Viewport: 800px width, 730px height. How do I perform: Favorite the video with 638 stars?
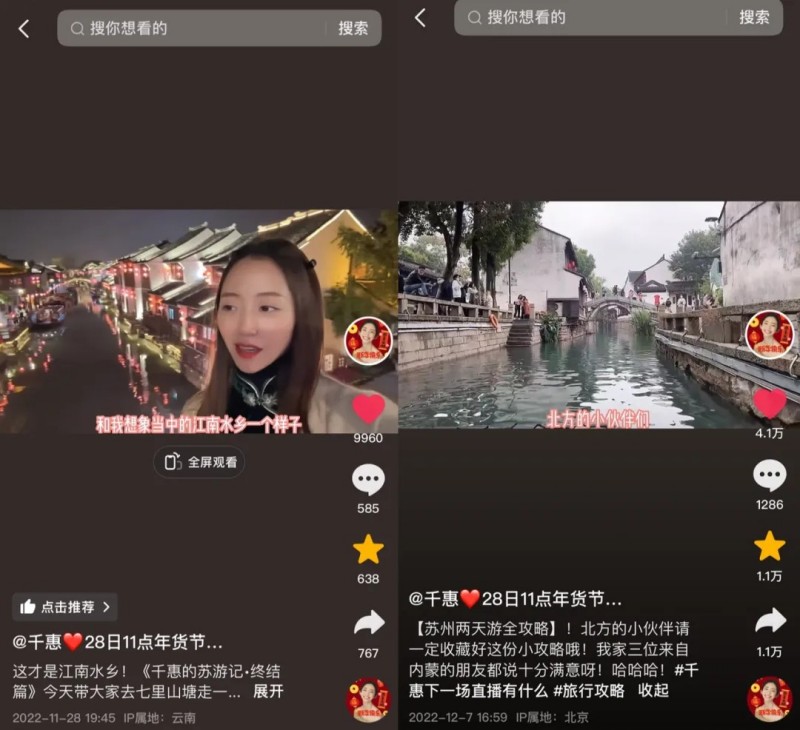click(368, 549)
